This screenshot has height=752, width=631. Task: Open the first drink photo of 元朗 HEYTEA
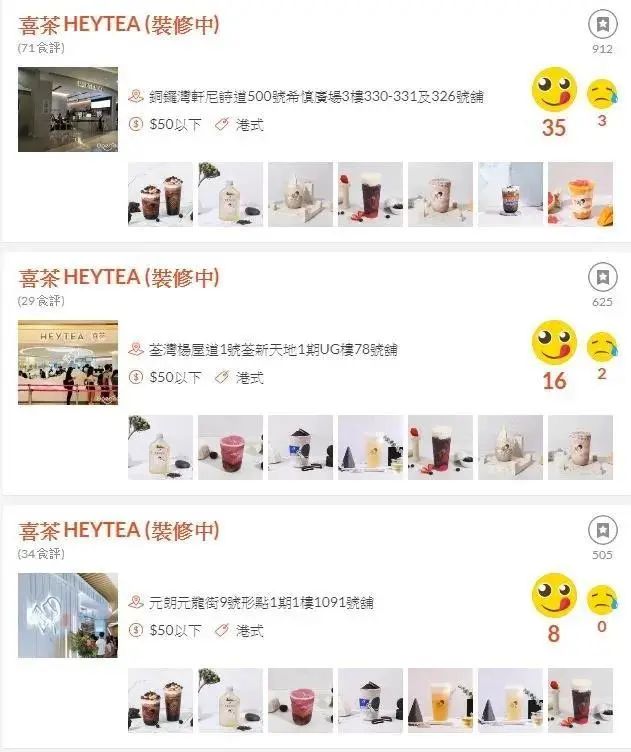(160, 700)
